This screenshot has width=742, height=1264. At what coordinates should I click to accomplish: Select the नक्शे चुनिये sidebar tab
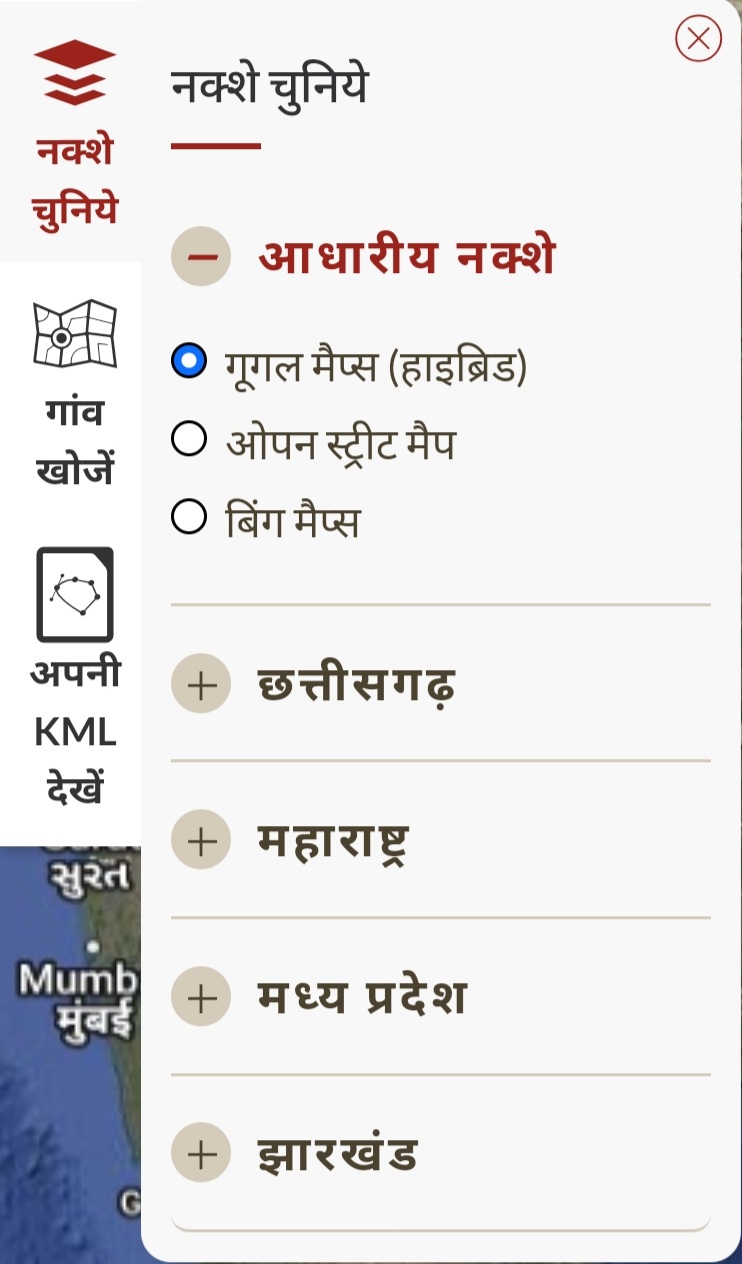(75, 132)
